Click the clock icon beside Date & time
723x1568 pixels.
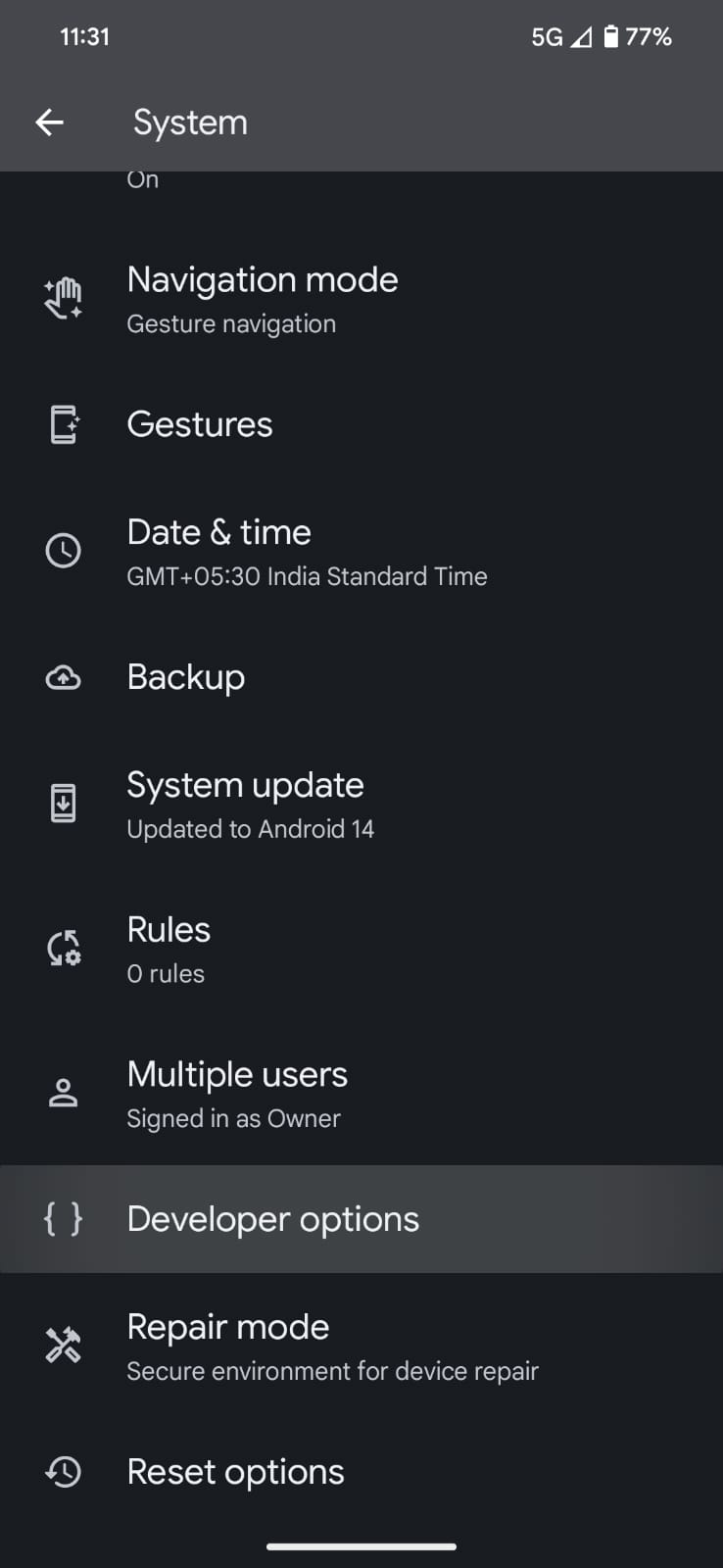point(63,550)
